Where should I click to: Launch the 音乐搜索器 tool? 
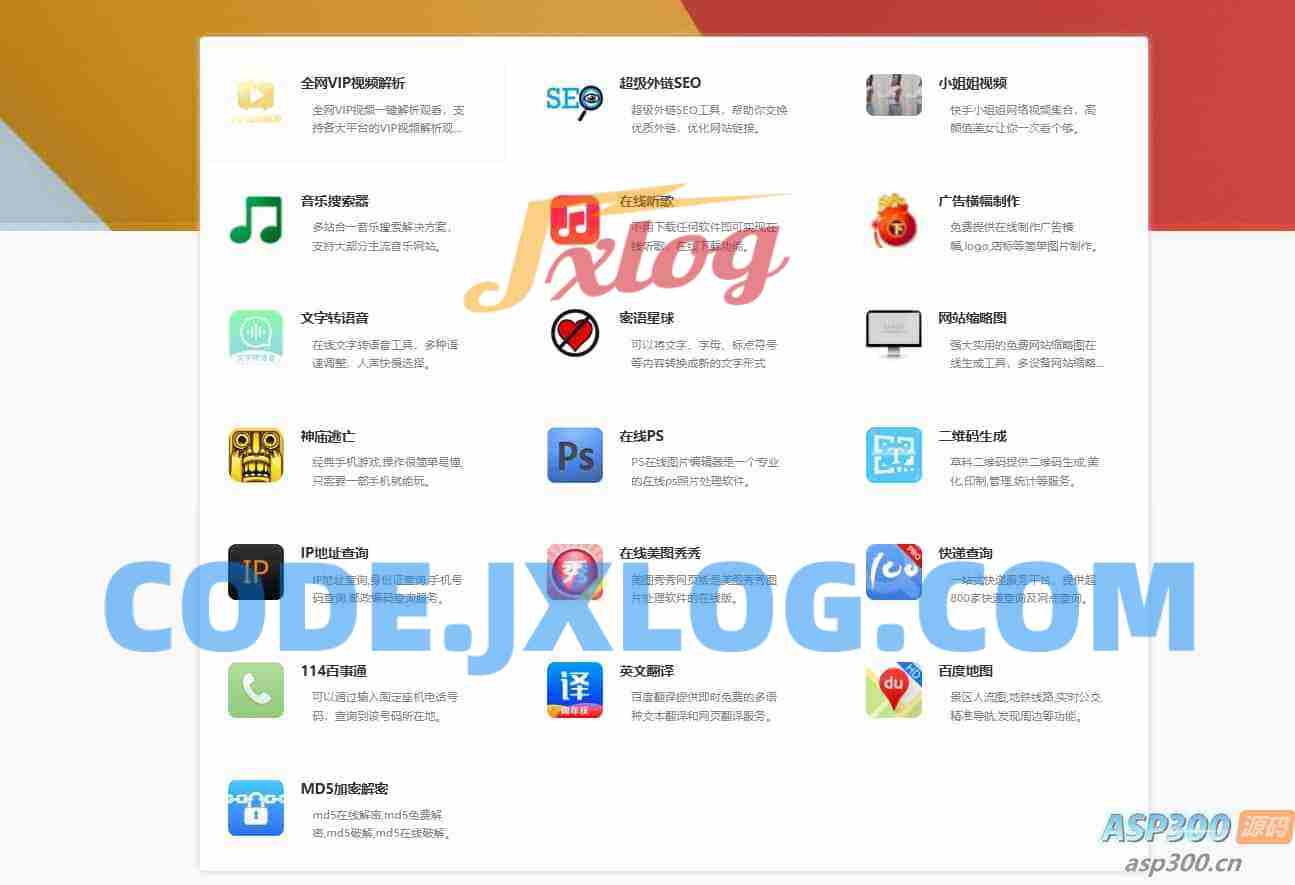335,201
